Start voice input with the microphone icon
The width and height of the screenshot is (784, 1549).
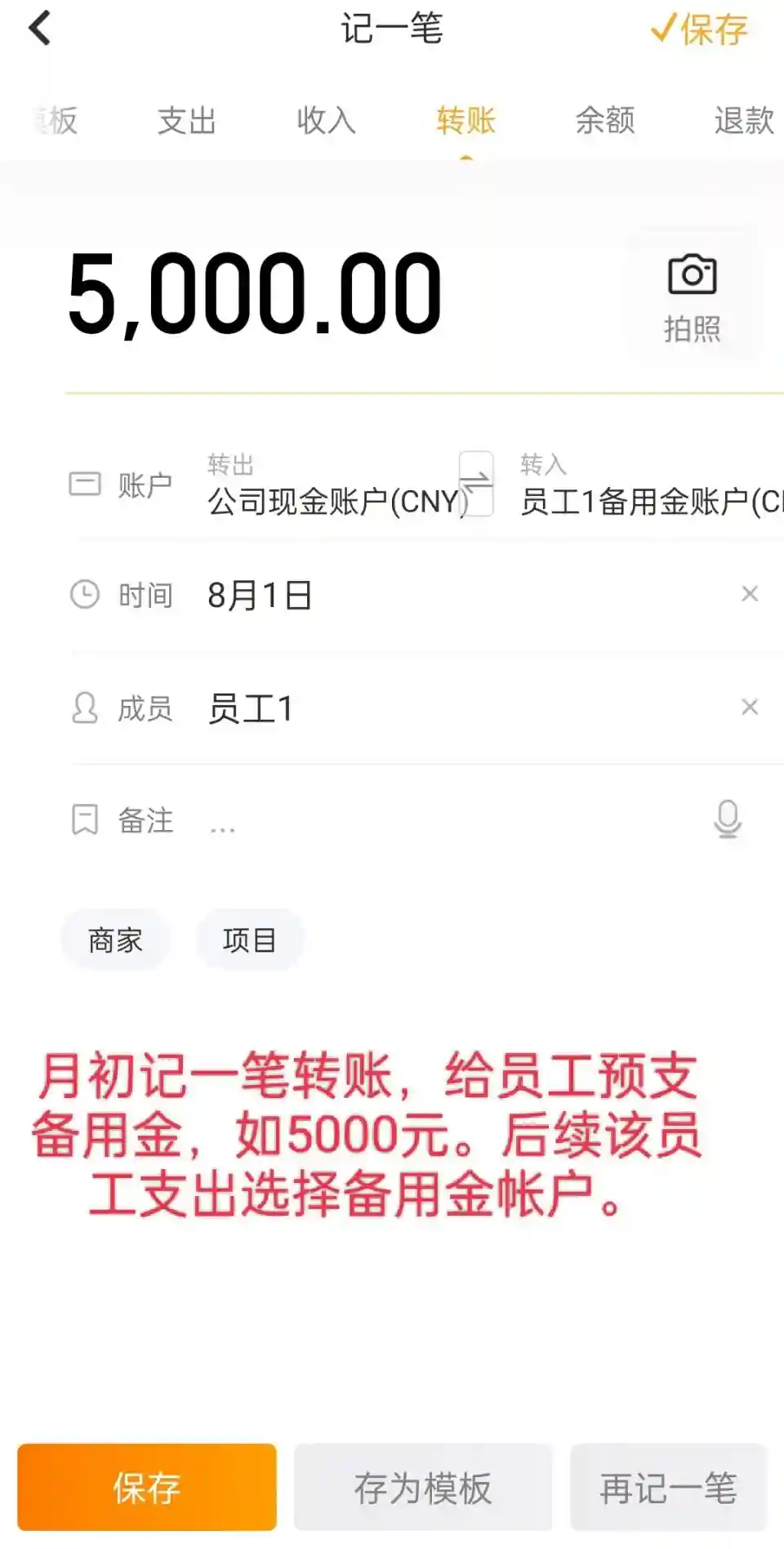click(727, 819)
